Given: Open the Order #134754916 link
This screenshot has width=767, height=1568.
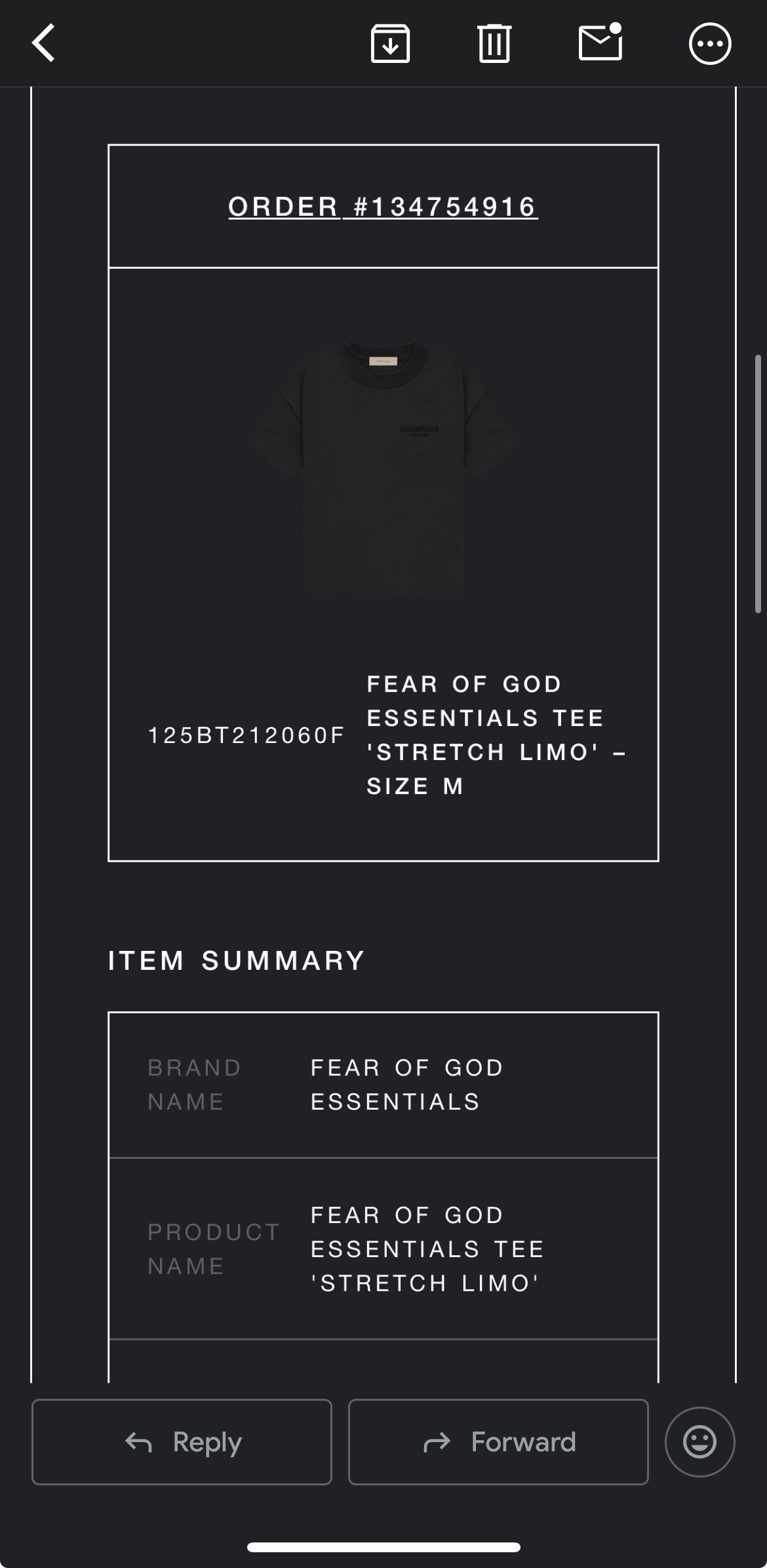Looking at the screenshot, I should coord(383,207).
